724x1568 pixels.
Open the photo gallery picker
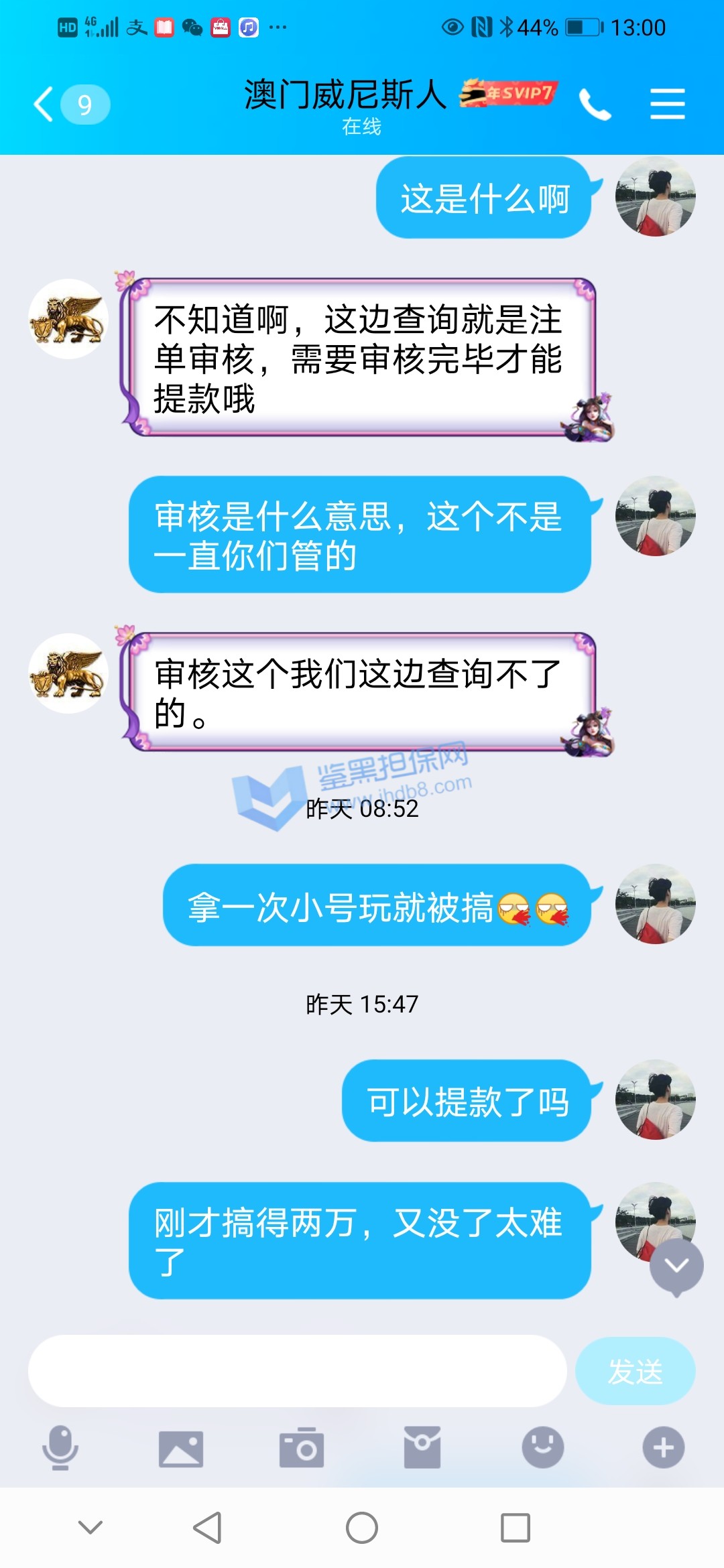pos(181,1449)
